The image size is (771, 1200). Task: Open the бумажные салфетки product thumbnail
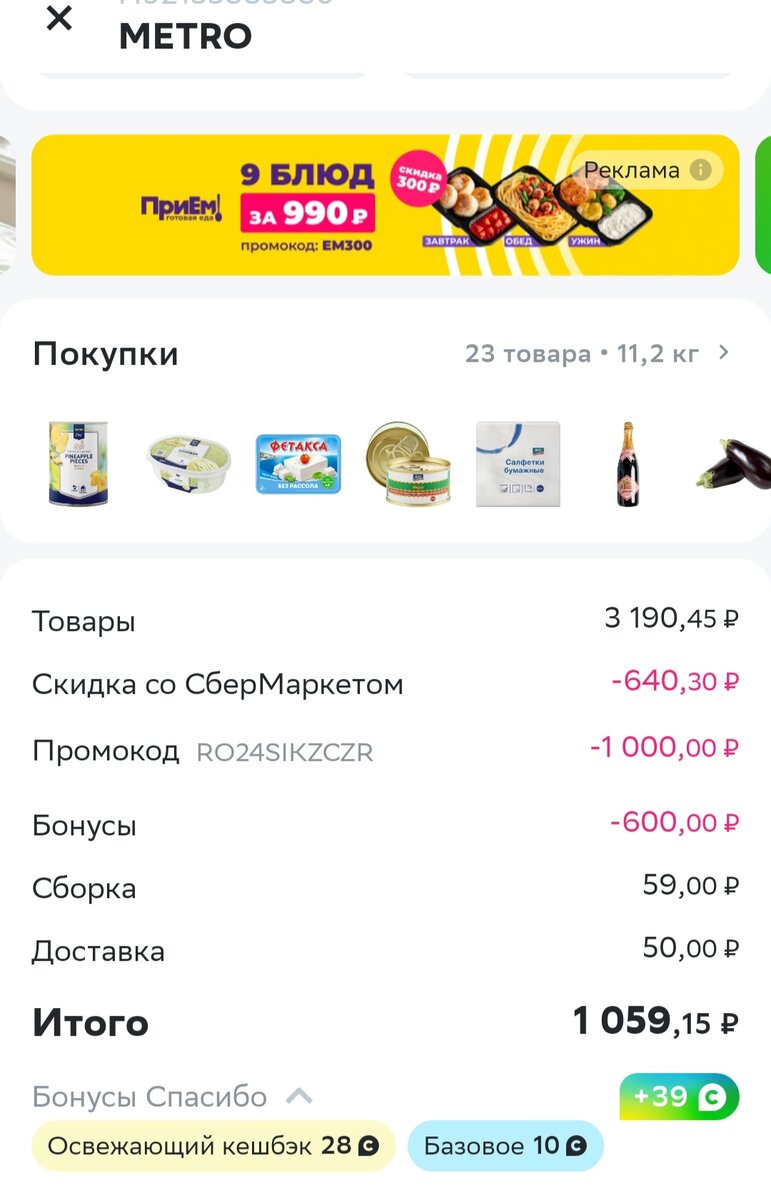[518, 464]
